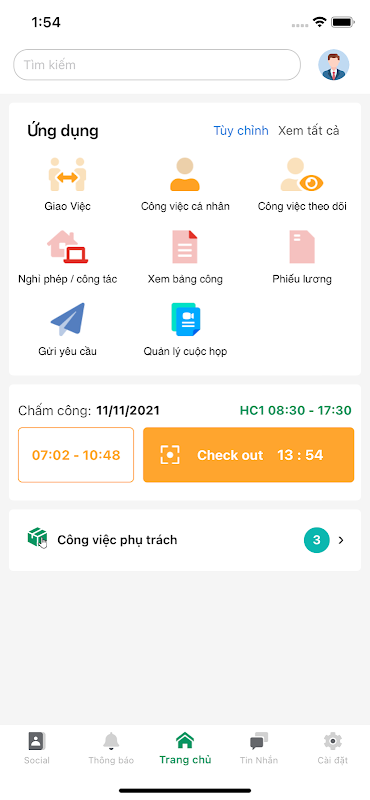The image size is (370, 800).
Task: Open Quản lý cuộc họp
Action: click(x=185, y=330)
